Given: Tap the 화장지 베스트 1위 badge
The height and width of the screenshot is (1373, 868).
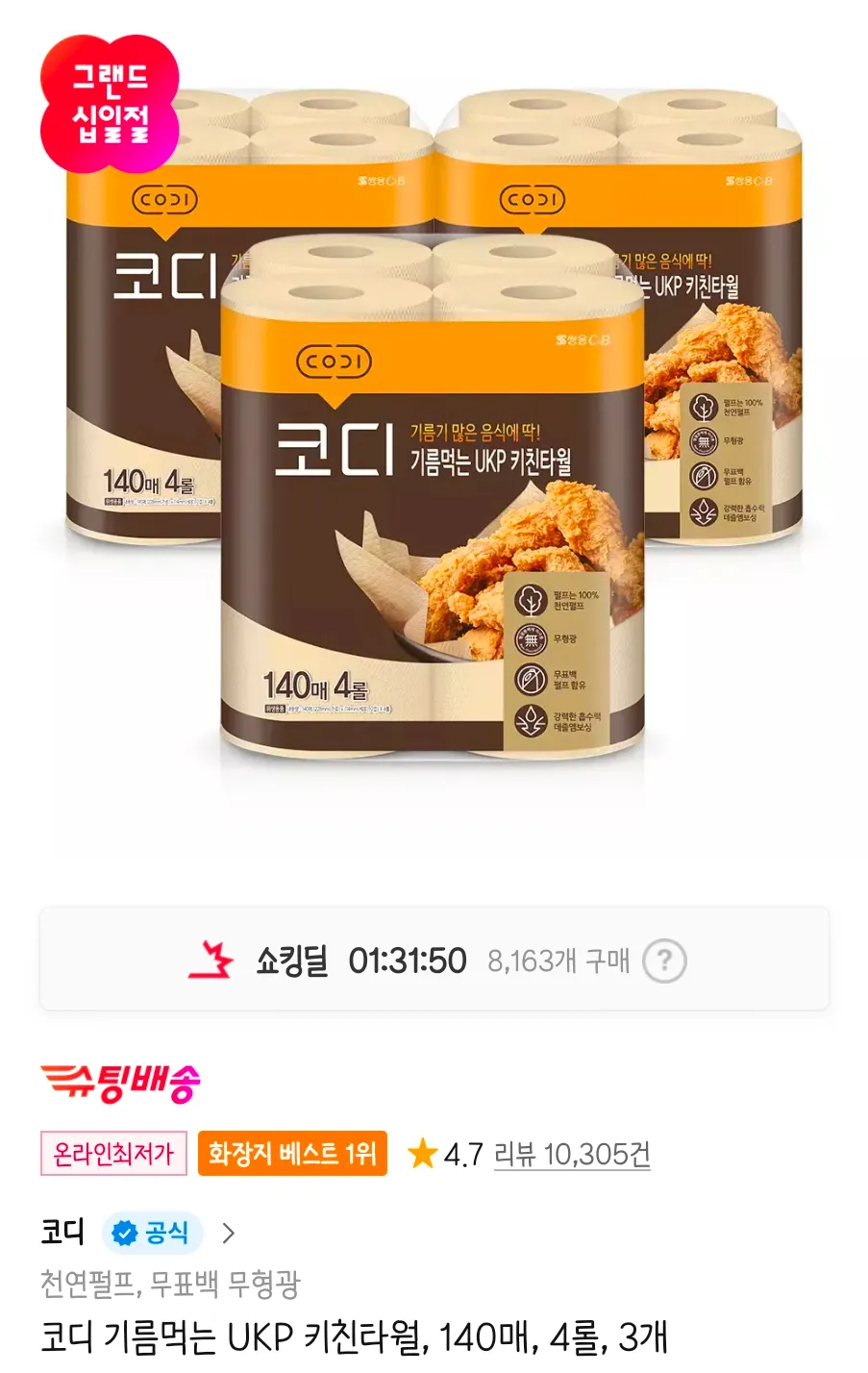Looking at the screenshot, I should click(x=292, y=1153).
